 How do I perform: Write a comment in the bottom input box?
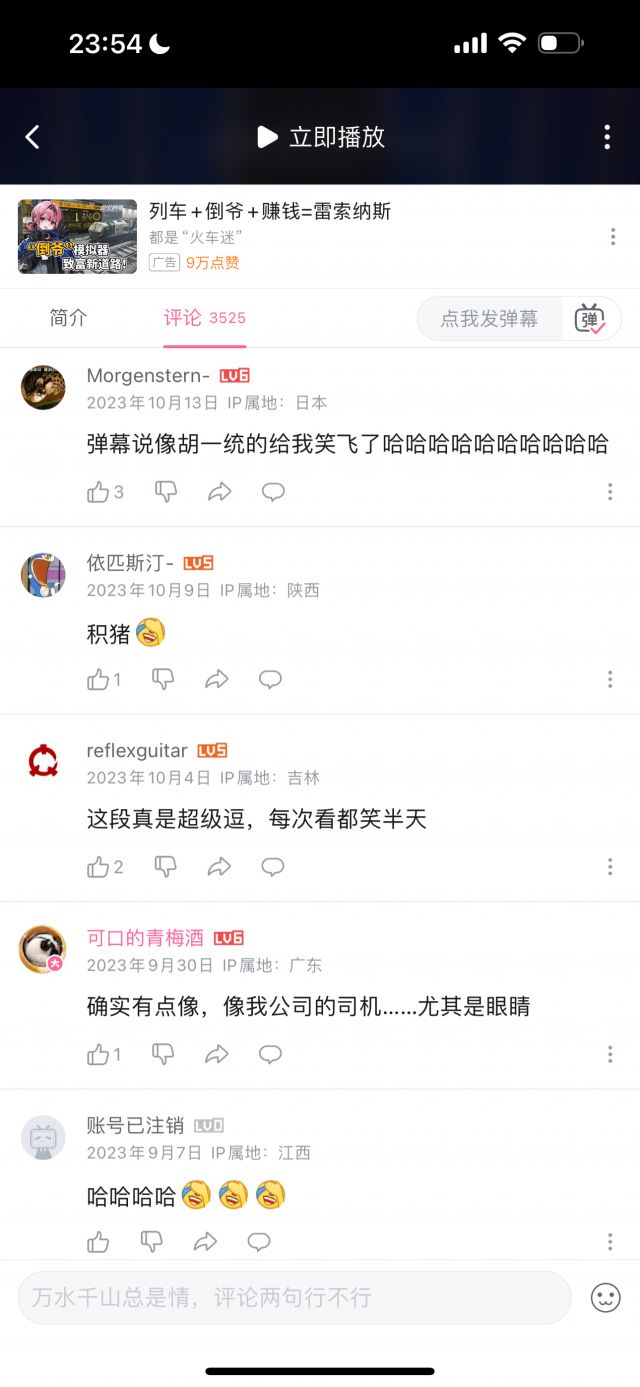click(x=294, y=1298)
